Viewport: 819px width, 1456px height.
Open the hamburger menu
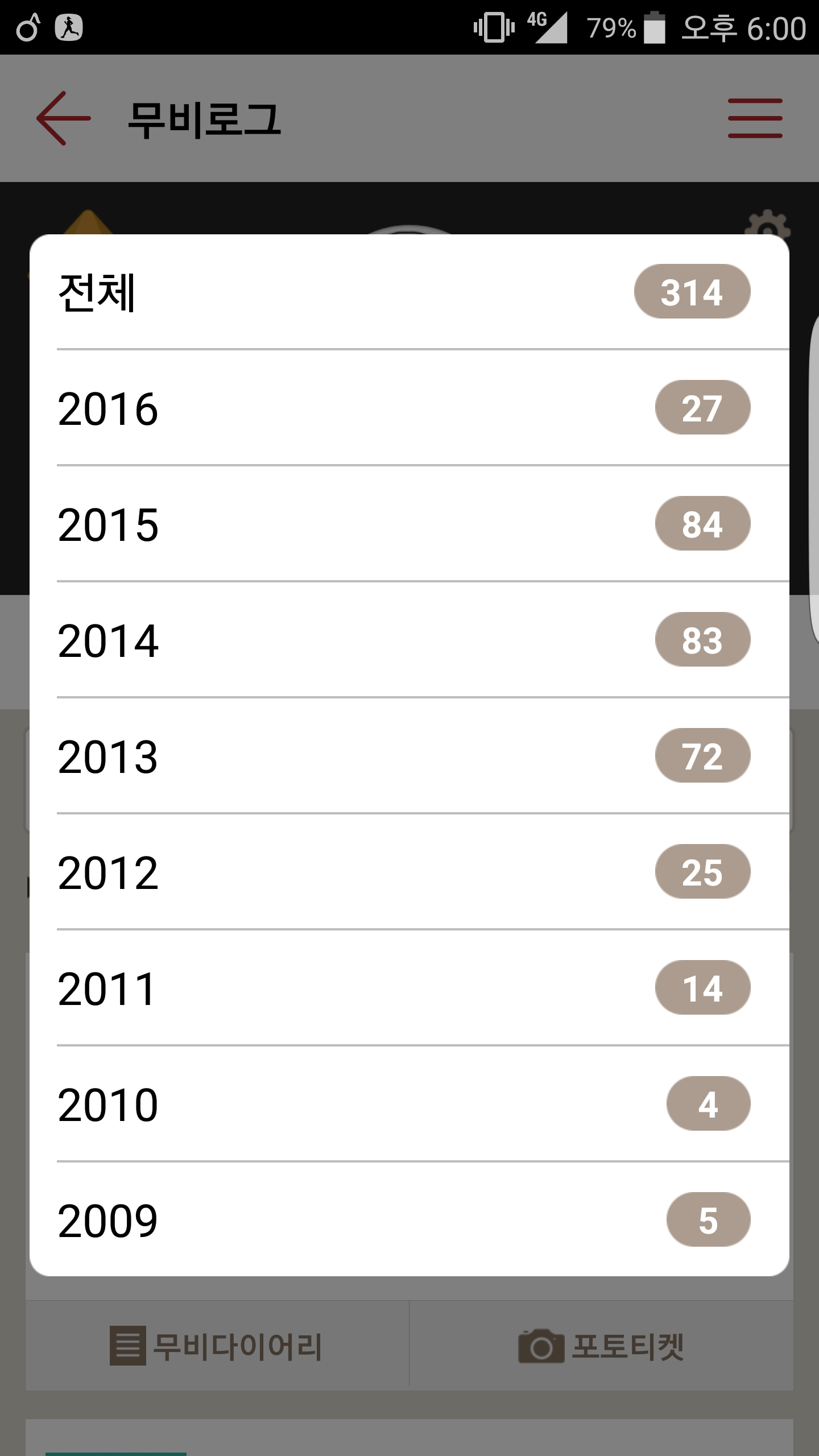click(x=755, y=118)
